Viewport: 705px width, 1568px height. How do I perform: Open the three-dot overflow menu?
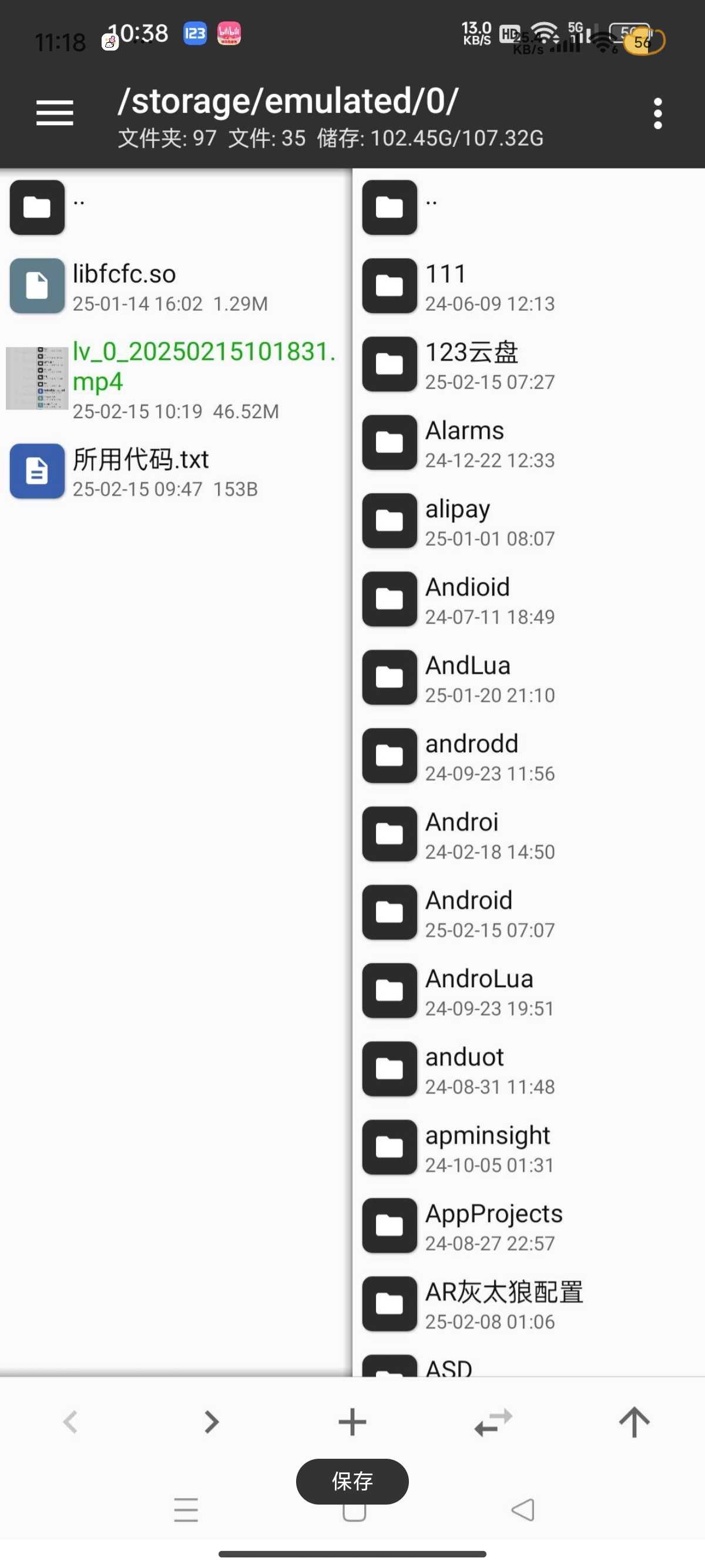pos(657,113)
